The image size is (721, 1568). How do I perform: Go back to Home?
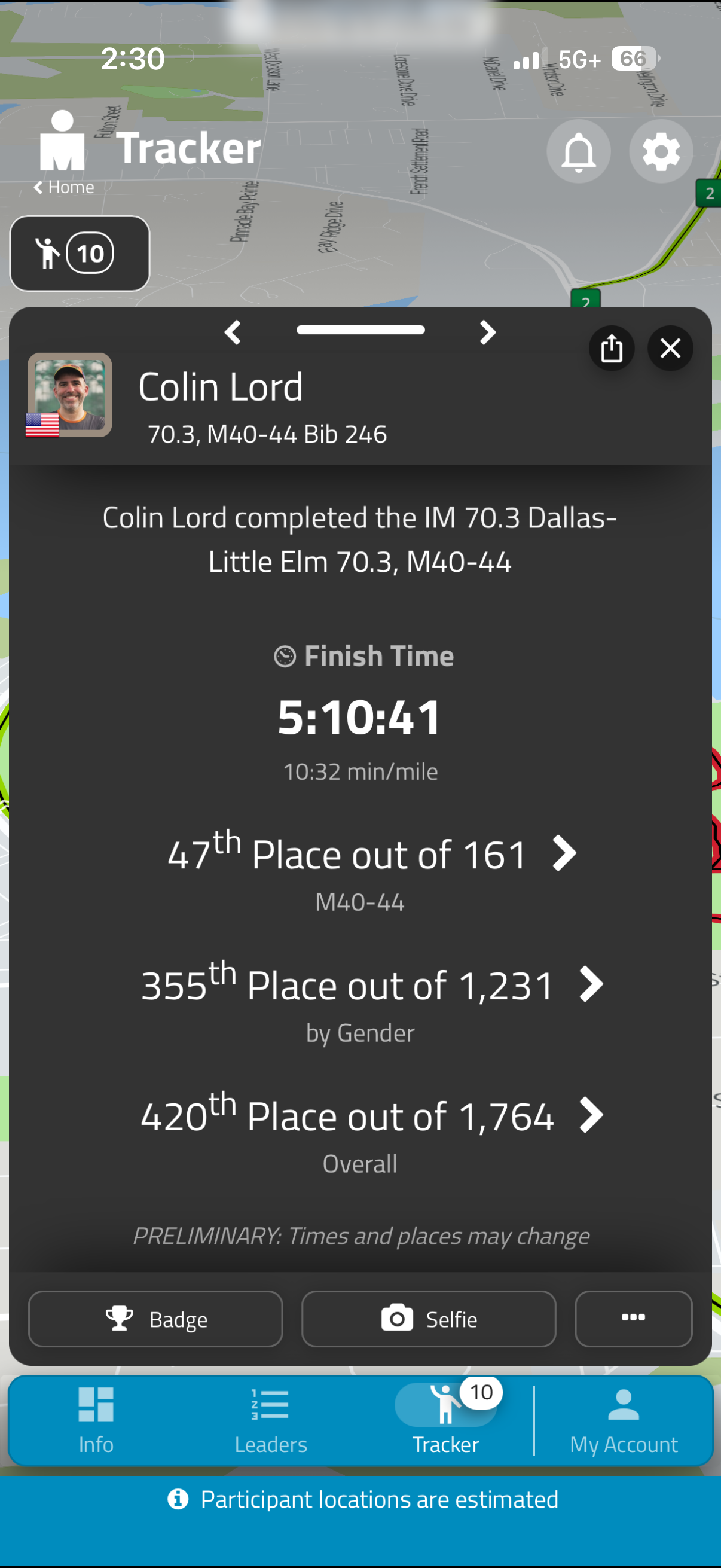click(x=65, y=187)
